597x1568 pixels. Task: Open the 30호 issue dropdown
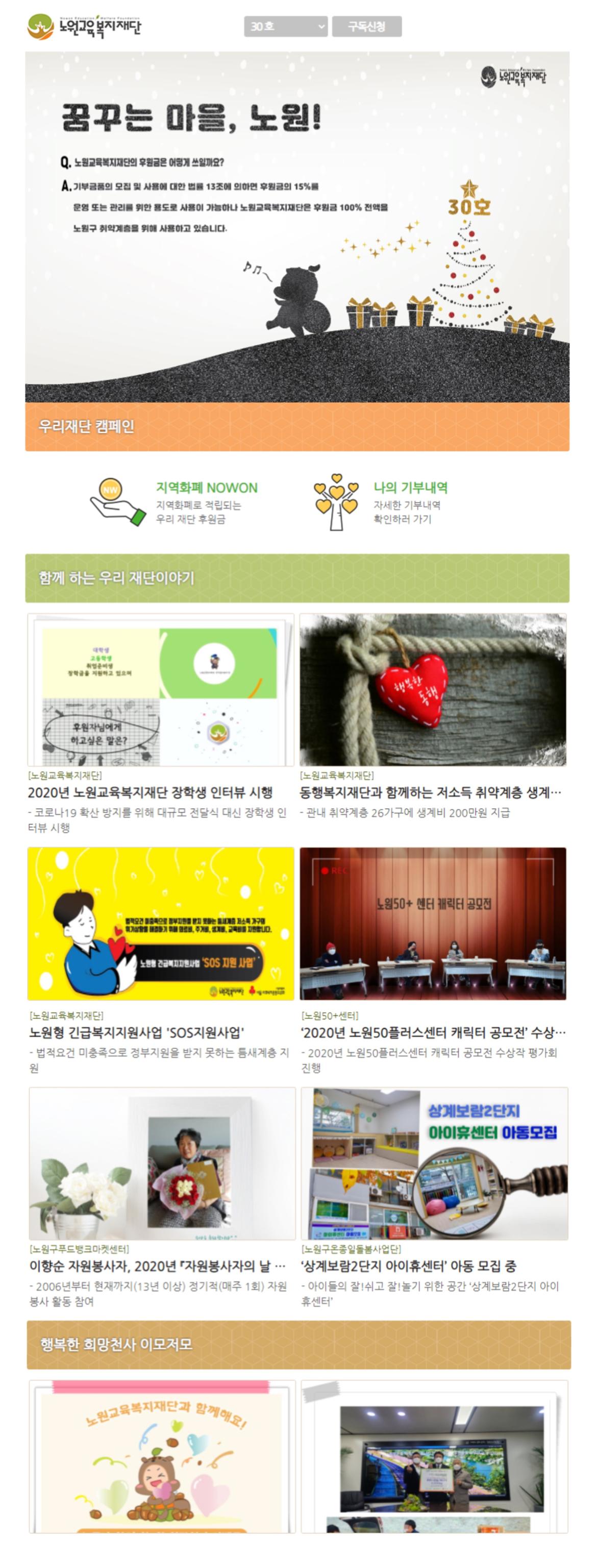pos(285,27)
